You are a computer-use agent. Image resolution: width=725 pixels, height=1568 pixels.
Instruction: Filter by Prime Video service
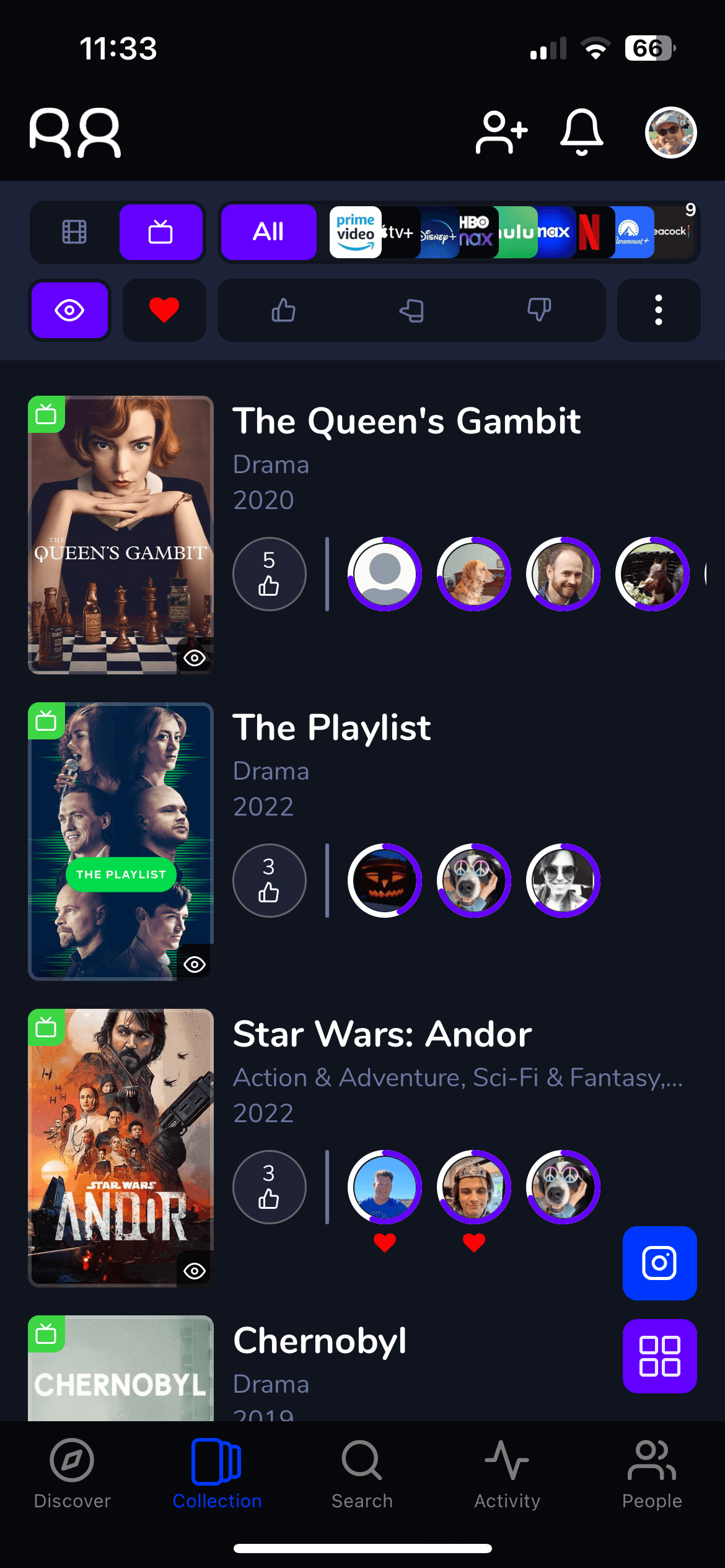pyautogui.click(x=355, y=232)
